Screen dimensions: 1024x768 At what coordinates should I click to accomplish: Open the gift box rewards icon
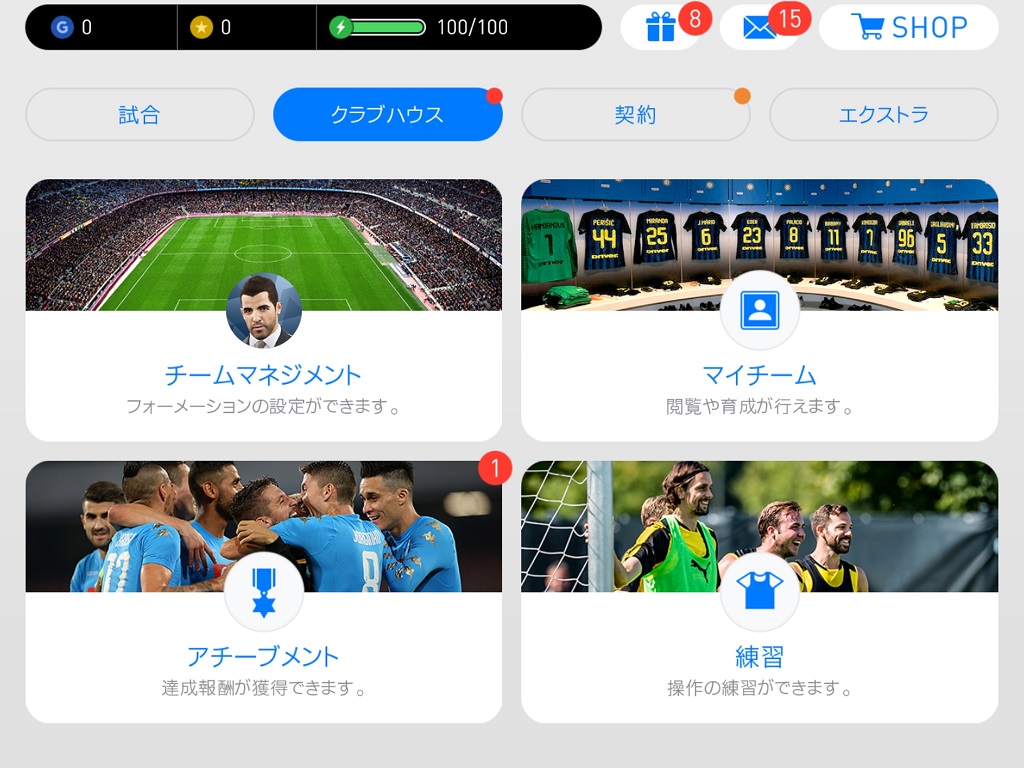click(x=661, y=28)
